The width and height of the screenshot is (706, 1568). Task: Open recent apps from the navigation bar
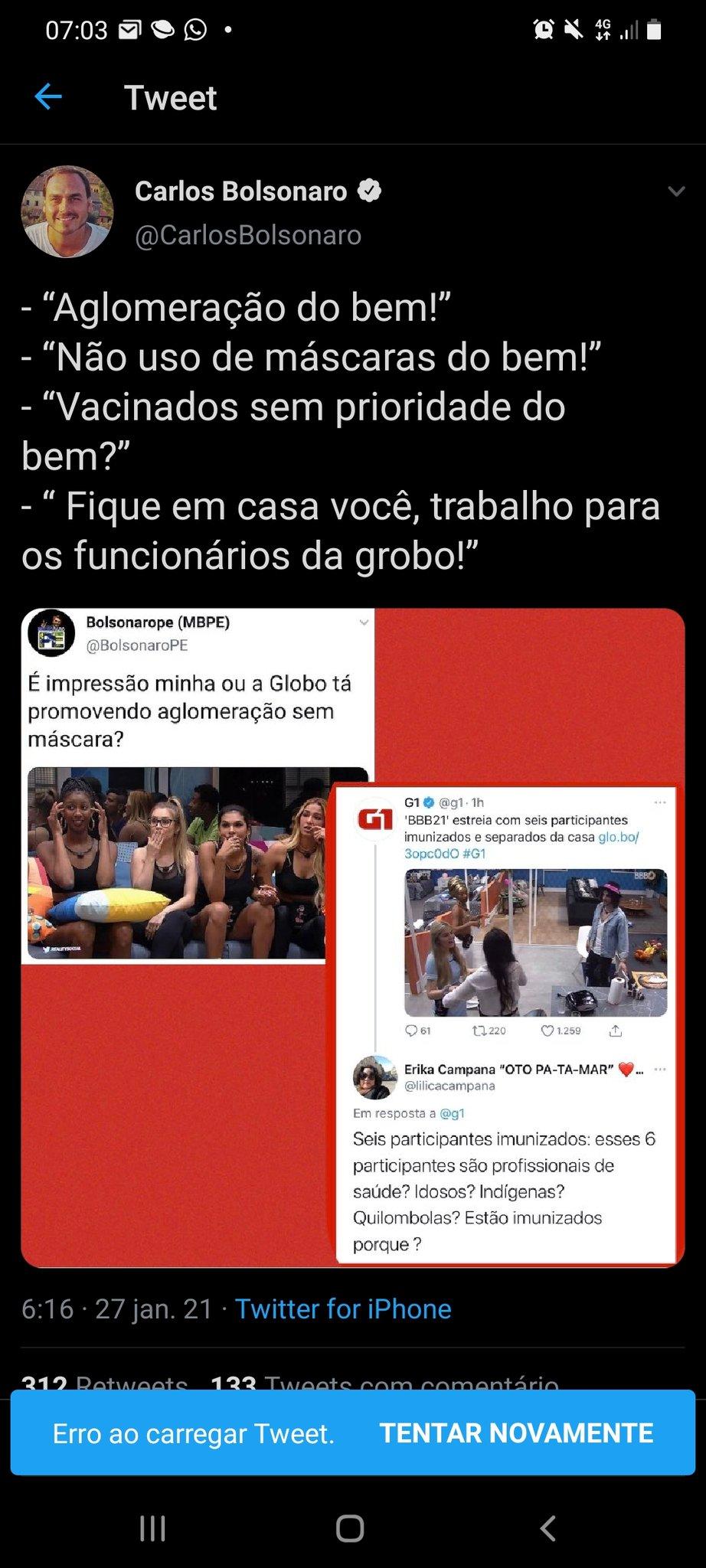click(153, 1528)
